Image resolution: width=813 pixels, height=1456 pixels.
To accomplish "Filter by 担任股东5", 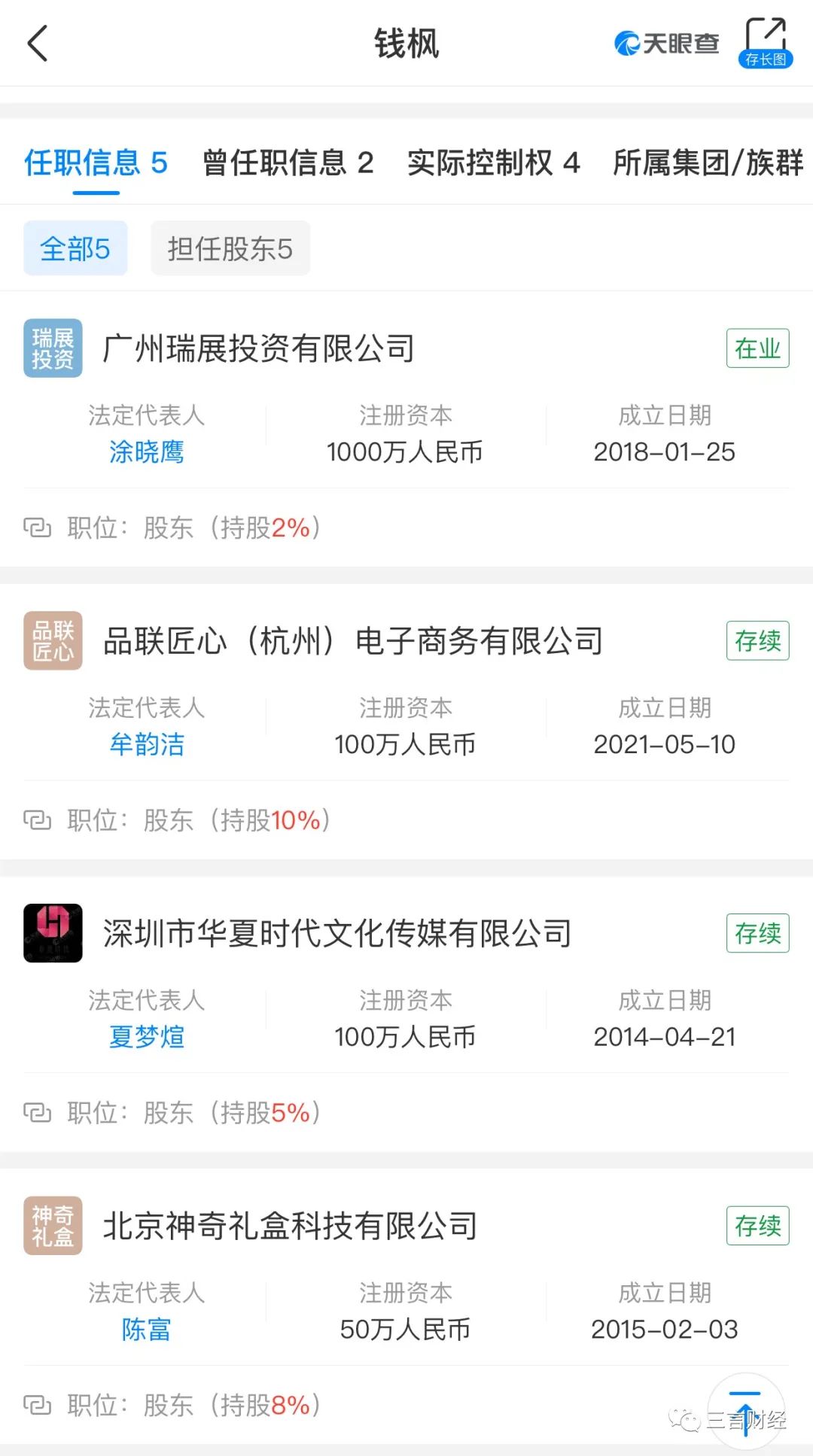I will pyautogui.click(x=230, y=248).
